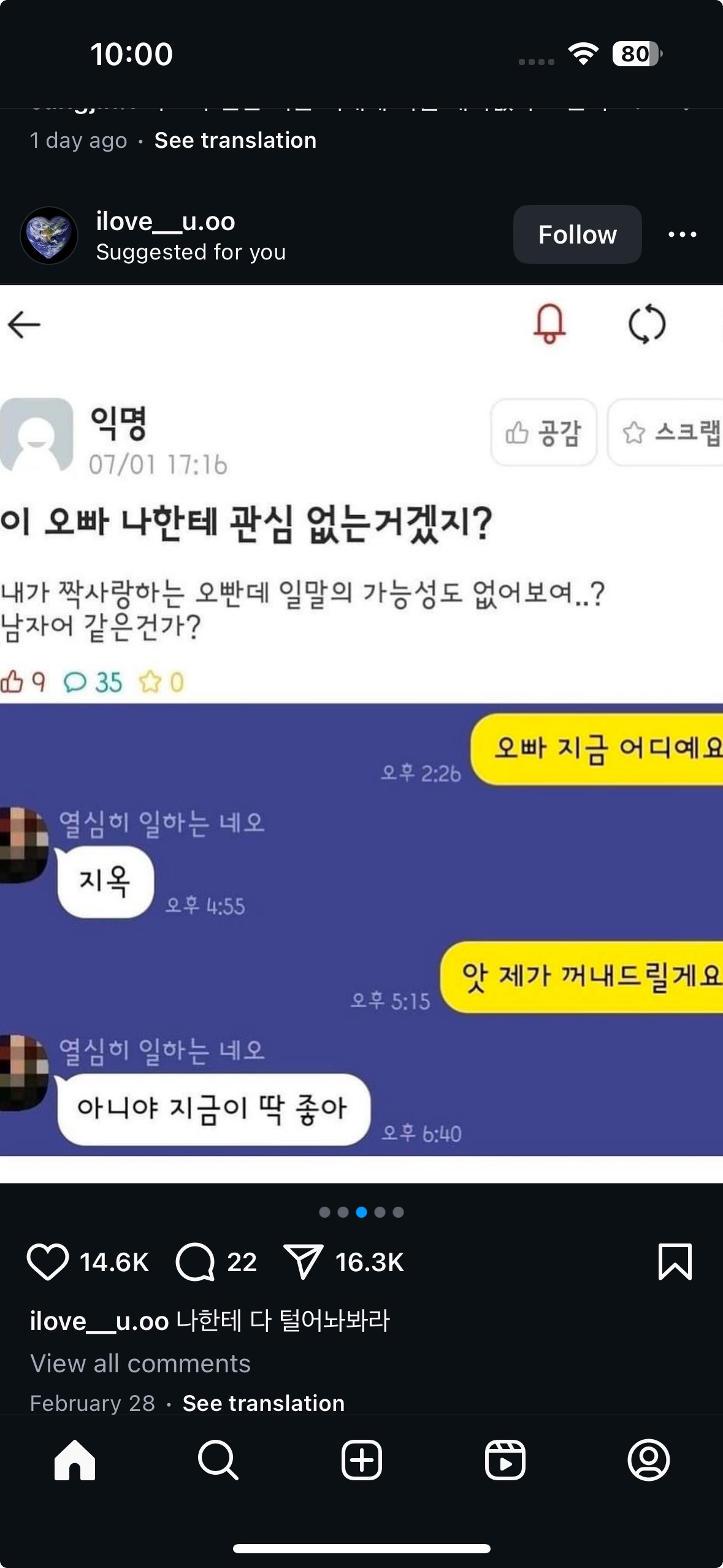Tap ilove__u.oo username in post header
723x1568 pixels.
pos(166,221)
